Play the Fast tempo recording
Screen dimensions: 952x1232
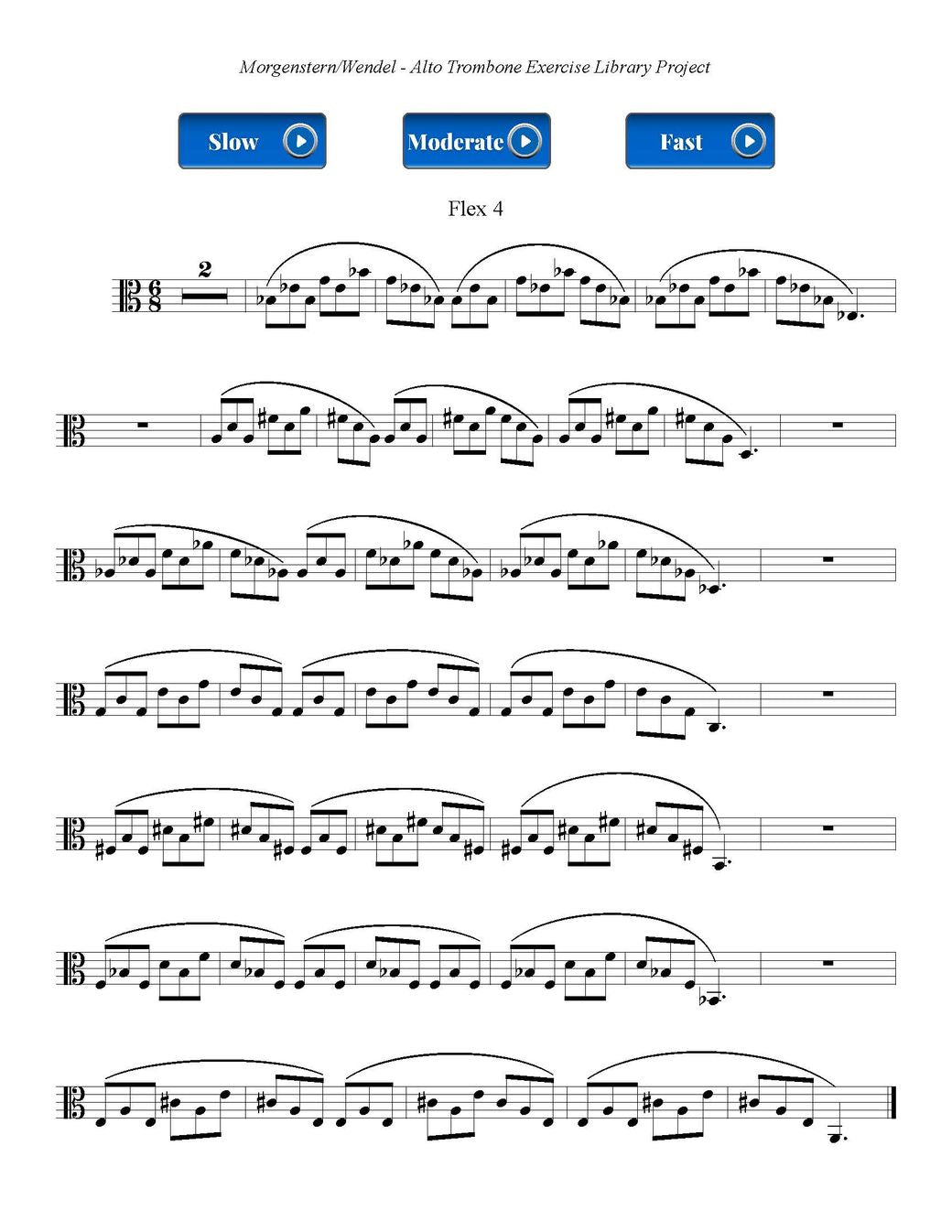(699, 141)
